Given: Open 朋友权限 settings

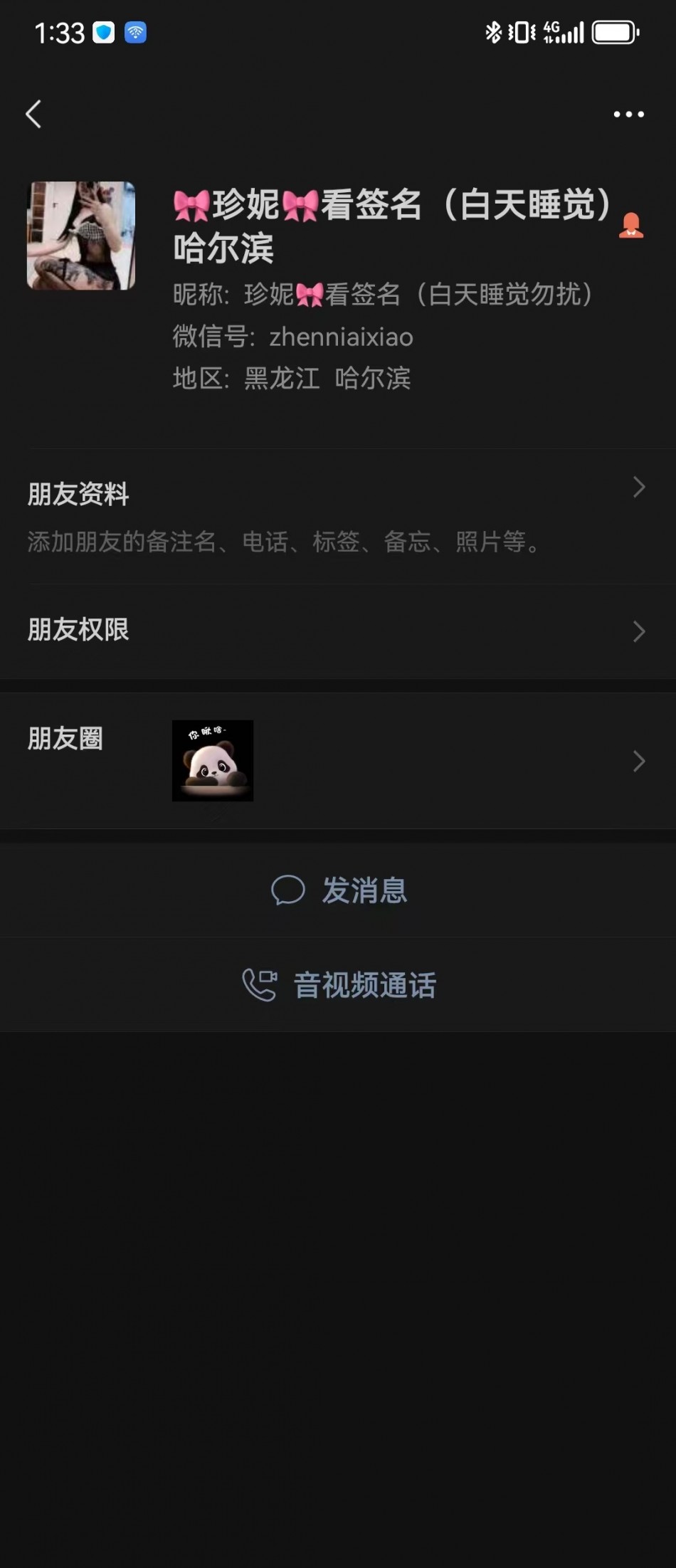Looking at the screenshot, I should [338, 631].
